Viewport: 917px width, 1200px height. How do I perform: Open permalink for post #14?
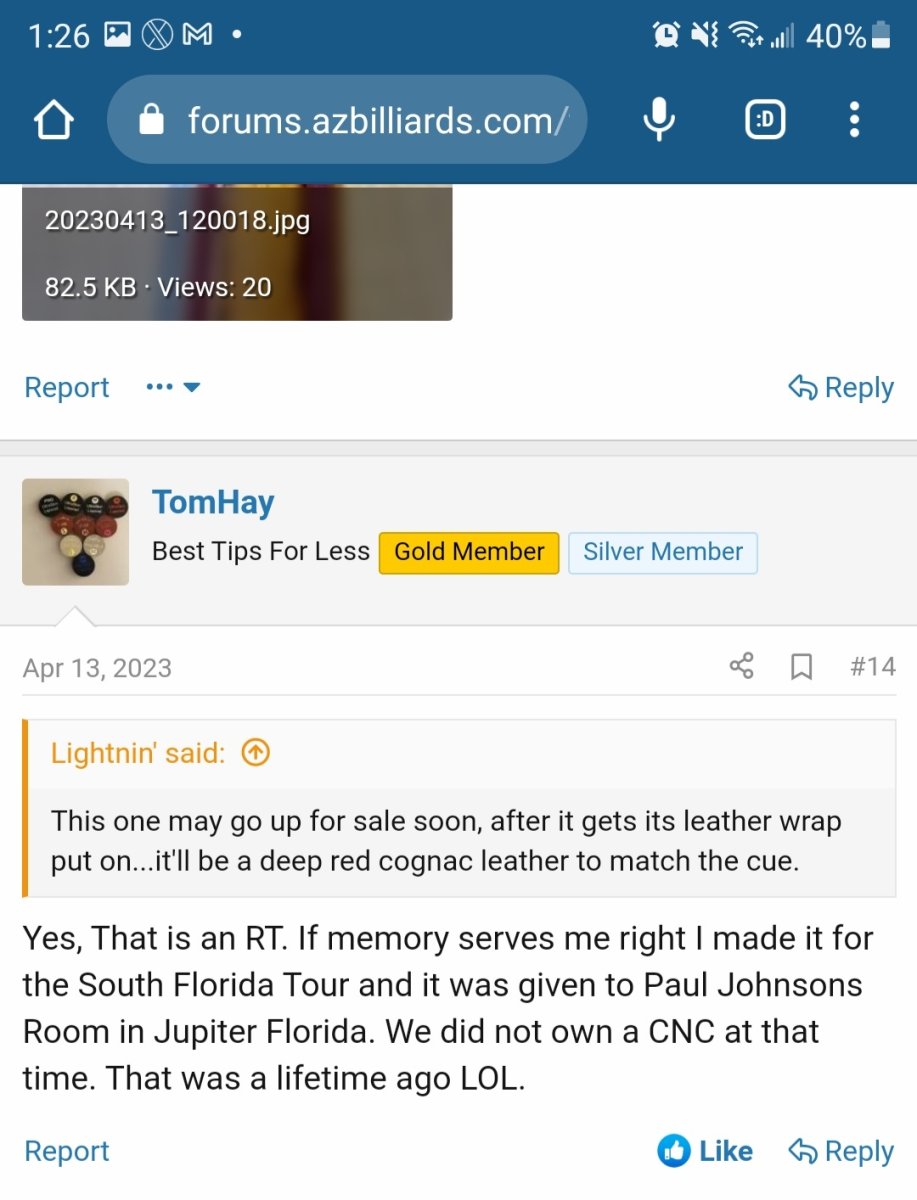(872, 667)
